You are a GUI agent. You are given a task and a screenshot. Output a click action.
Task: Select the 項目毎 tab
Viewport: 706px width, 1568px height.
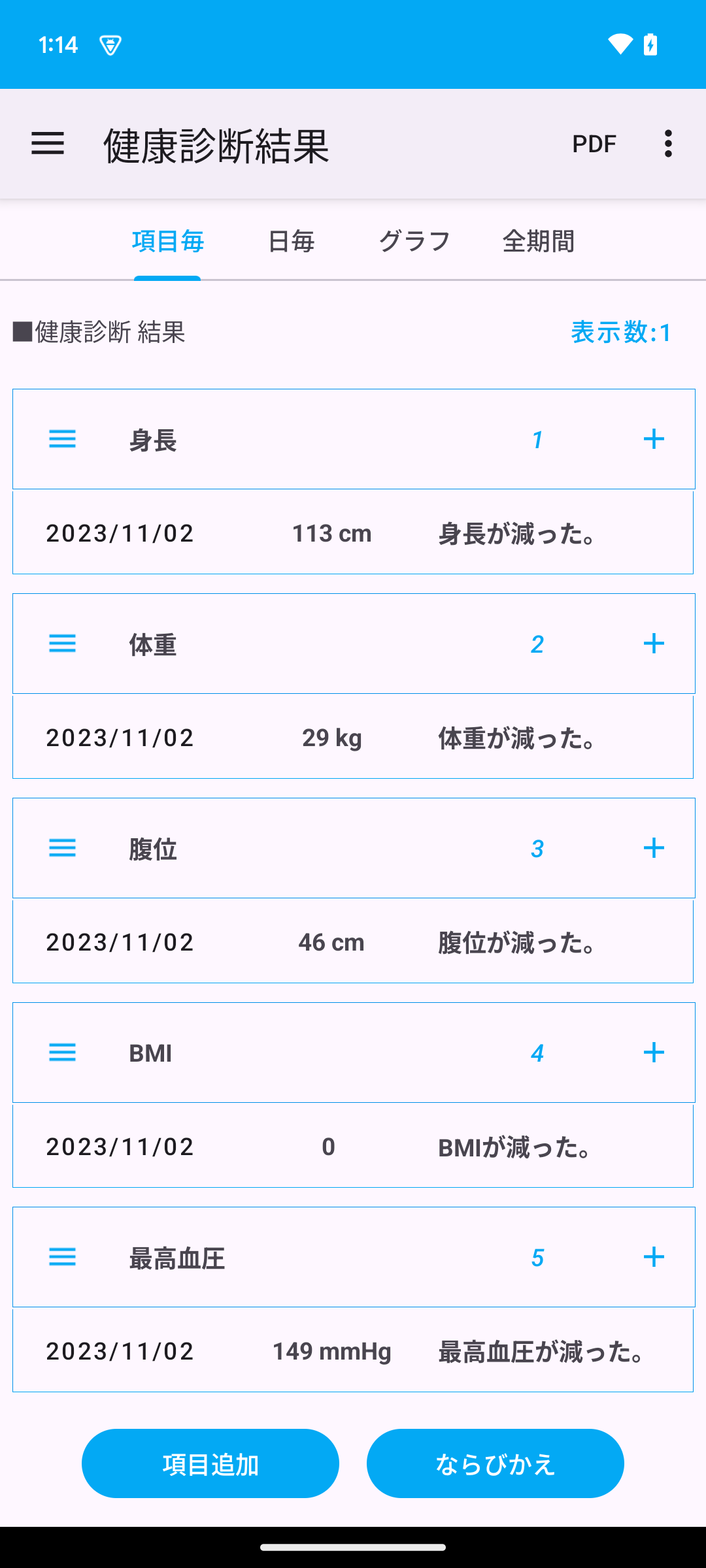[x=168, y=242]
